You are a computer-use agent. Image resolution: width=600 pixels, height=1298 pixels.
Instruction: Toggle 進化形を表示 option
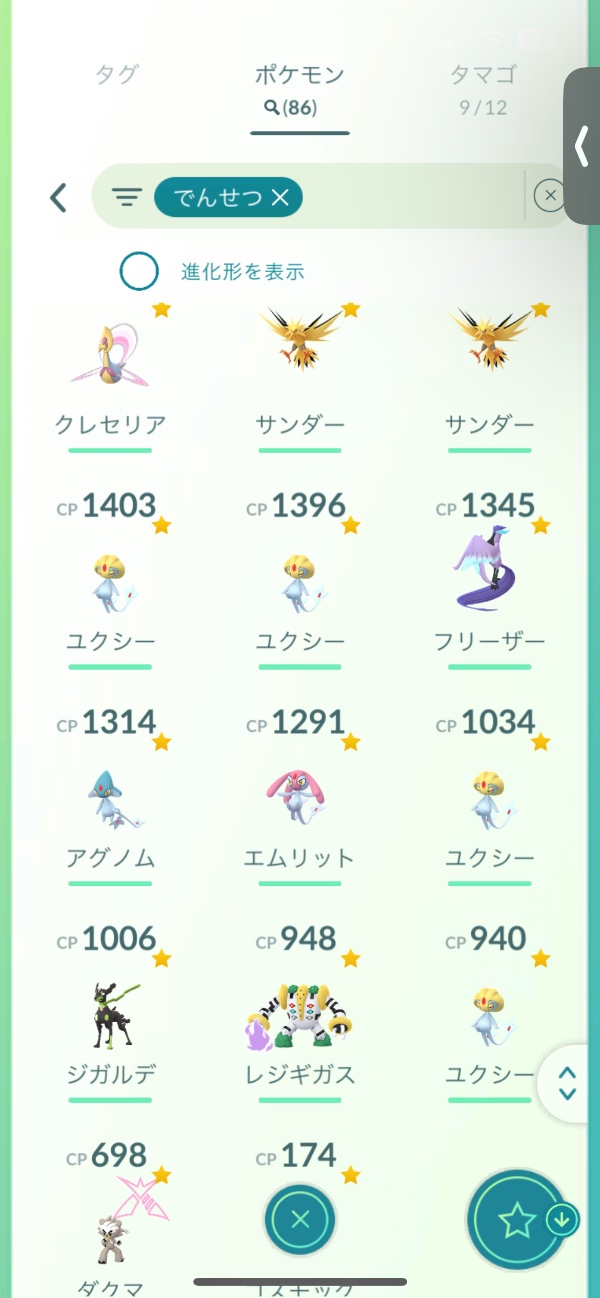click(x=139, y=271)
